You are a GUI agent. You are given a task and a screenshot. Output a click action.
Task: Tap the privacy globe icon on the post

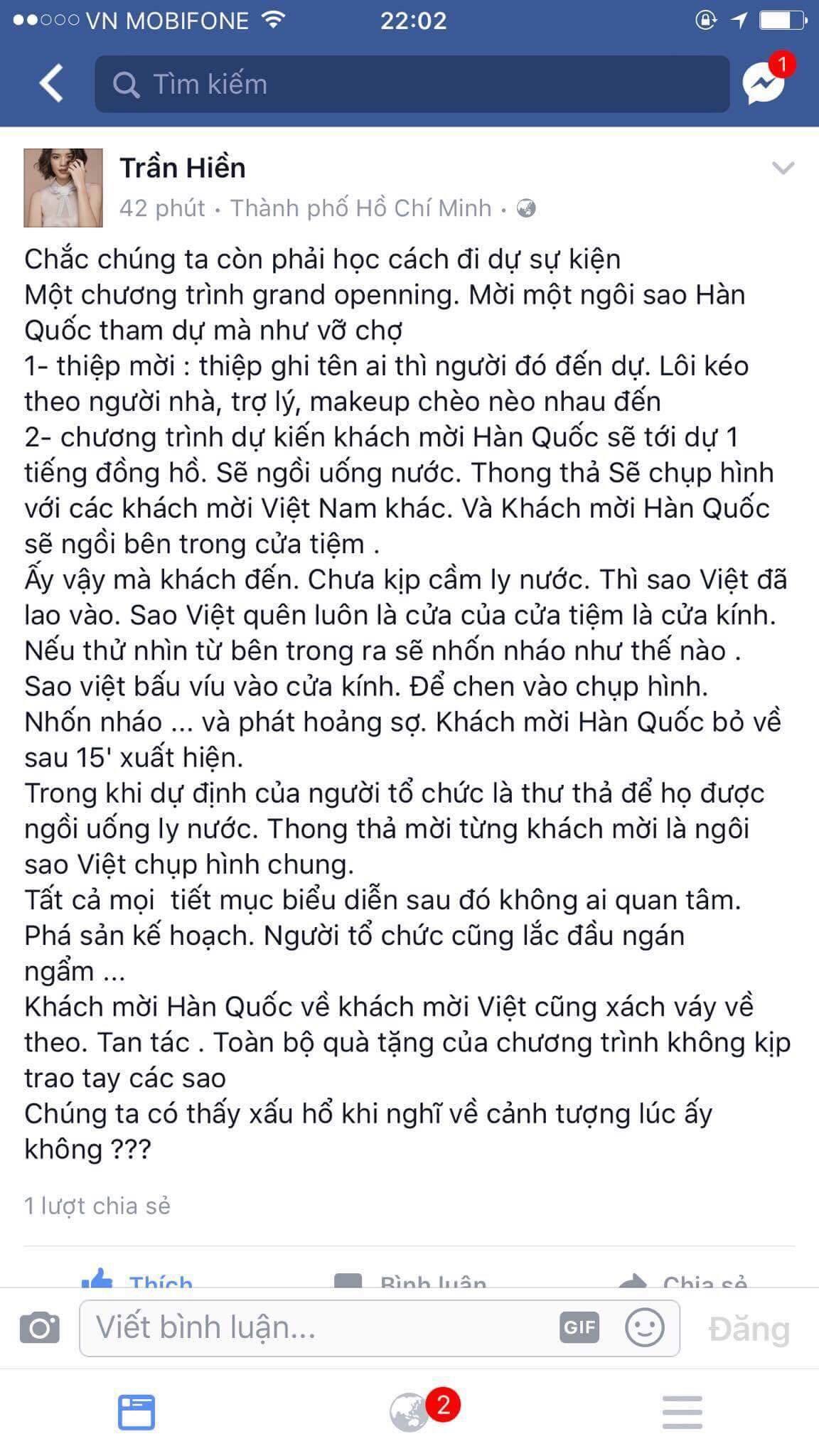(x=527, y=208)
